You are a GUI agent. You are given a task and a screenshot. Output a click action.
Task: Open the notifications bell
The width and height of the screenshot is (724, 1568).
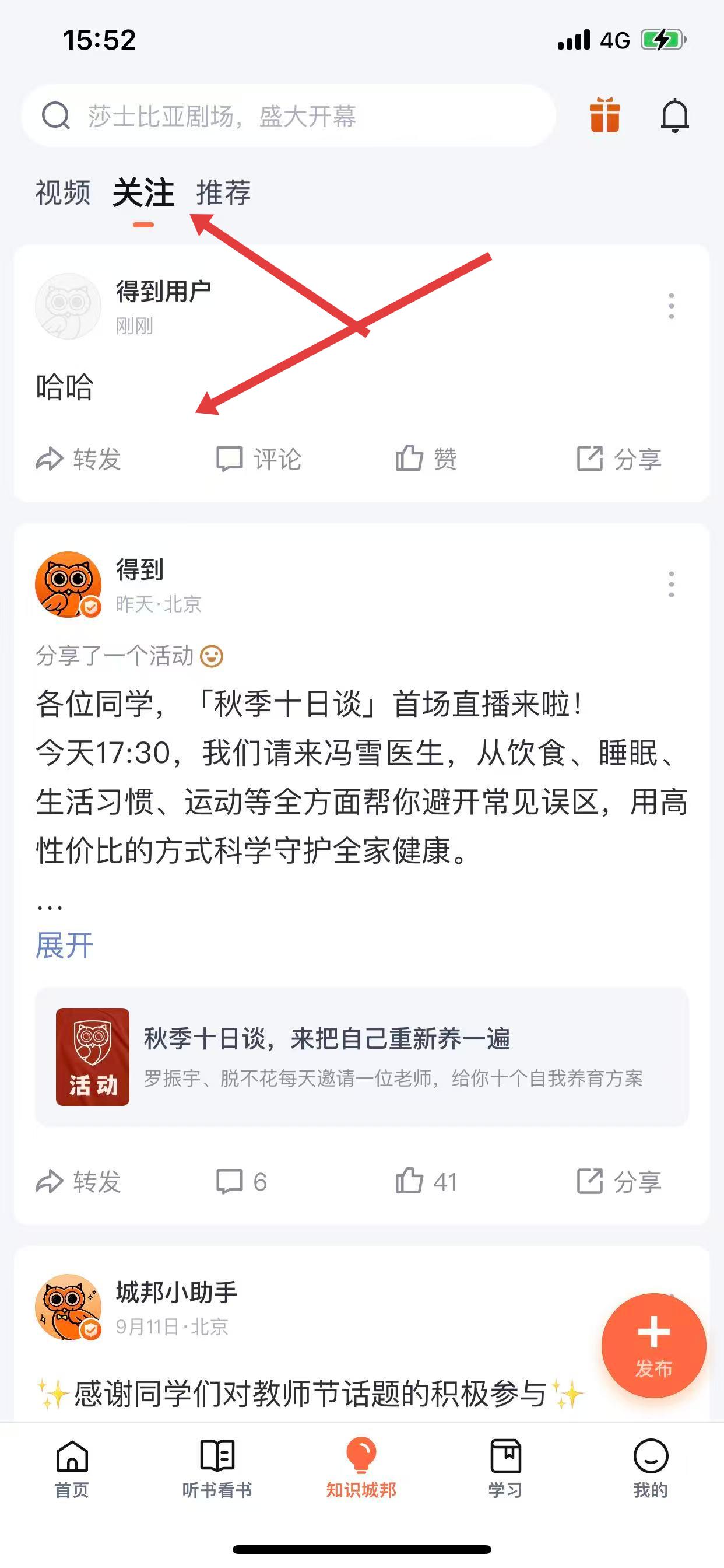(x=674, y=115)
